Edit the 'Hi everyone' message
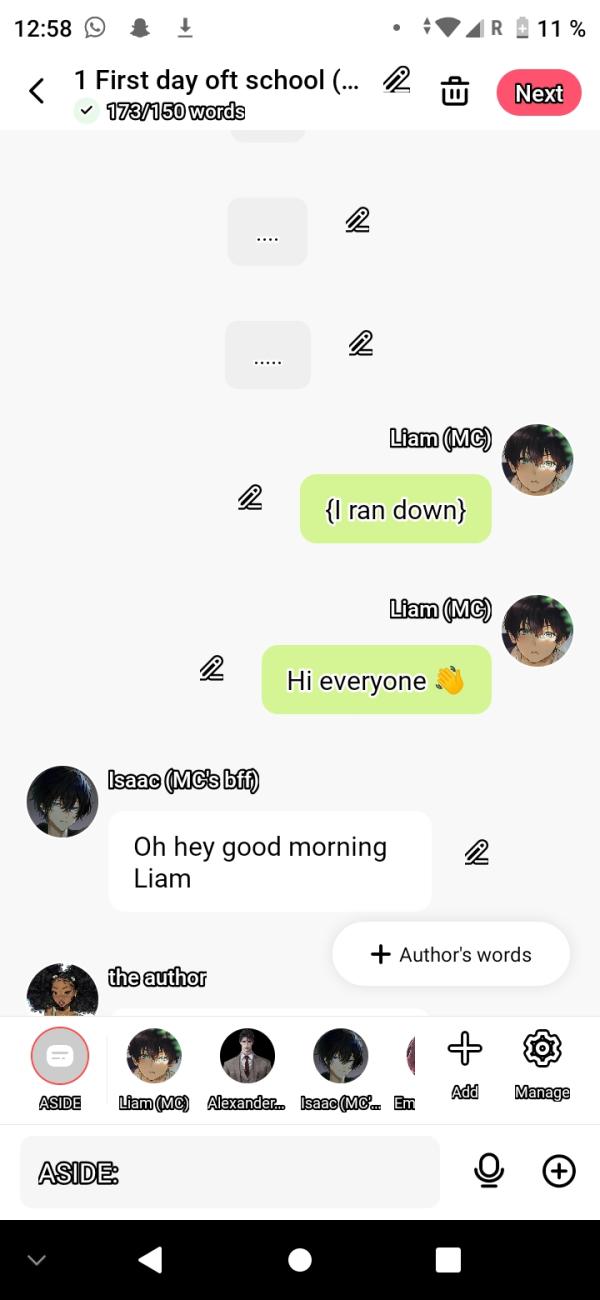This screenshot has height=1300, width=600. point(211,669)
